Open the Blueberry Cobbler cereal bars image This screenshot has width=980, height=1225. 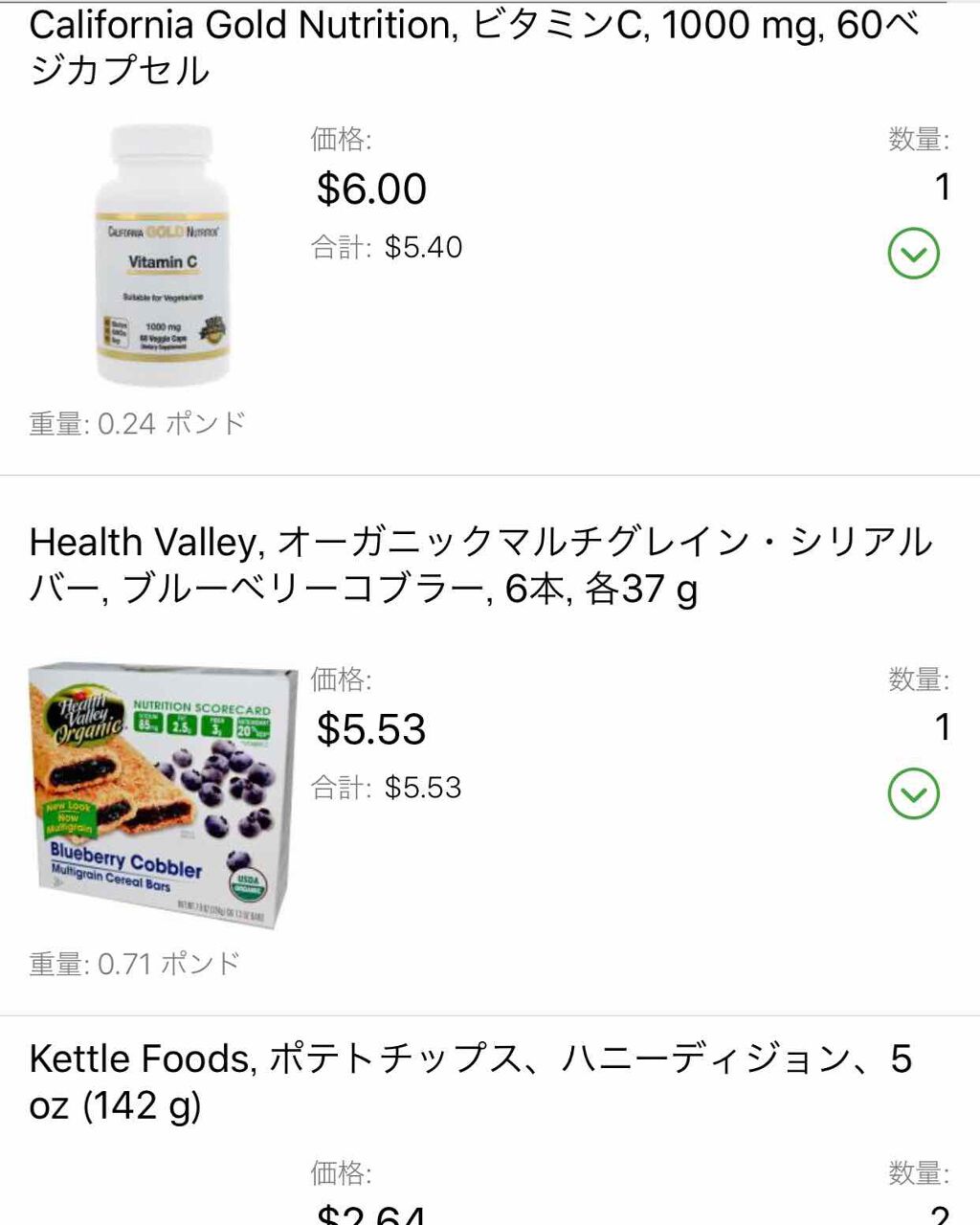160,794
